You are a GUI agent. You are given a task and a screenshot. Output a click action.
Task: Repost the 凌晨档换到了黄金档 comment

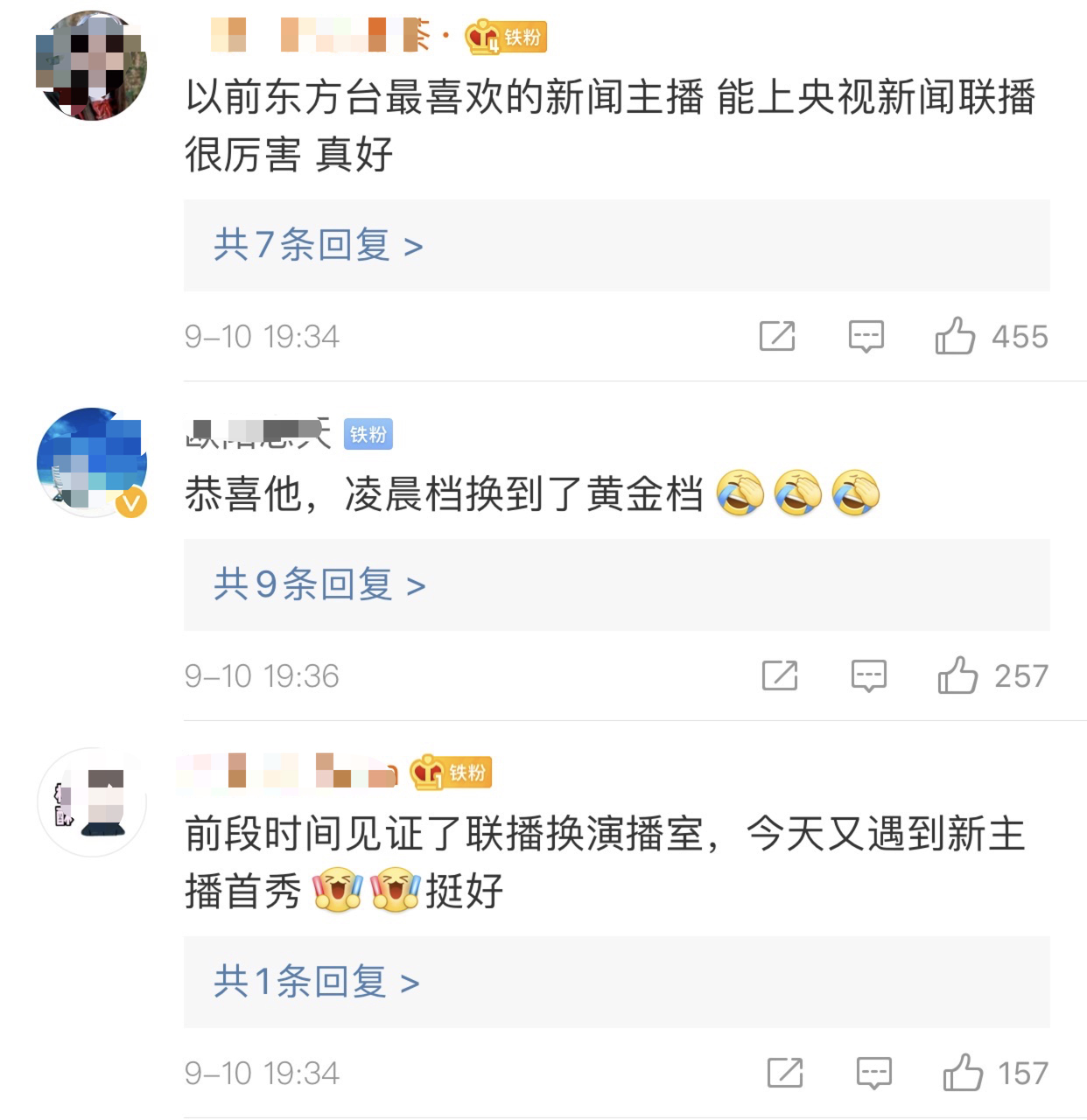pyautogui.click(x=780, y=675)
